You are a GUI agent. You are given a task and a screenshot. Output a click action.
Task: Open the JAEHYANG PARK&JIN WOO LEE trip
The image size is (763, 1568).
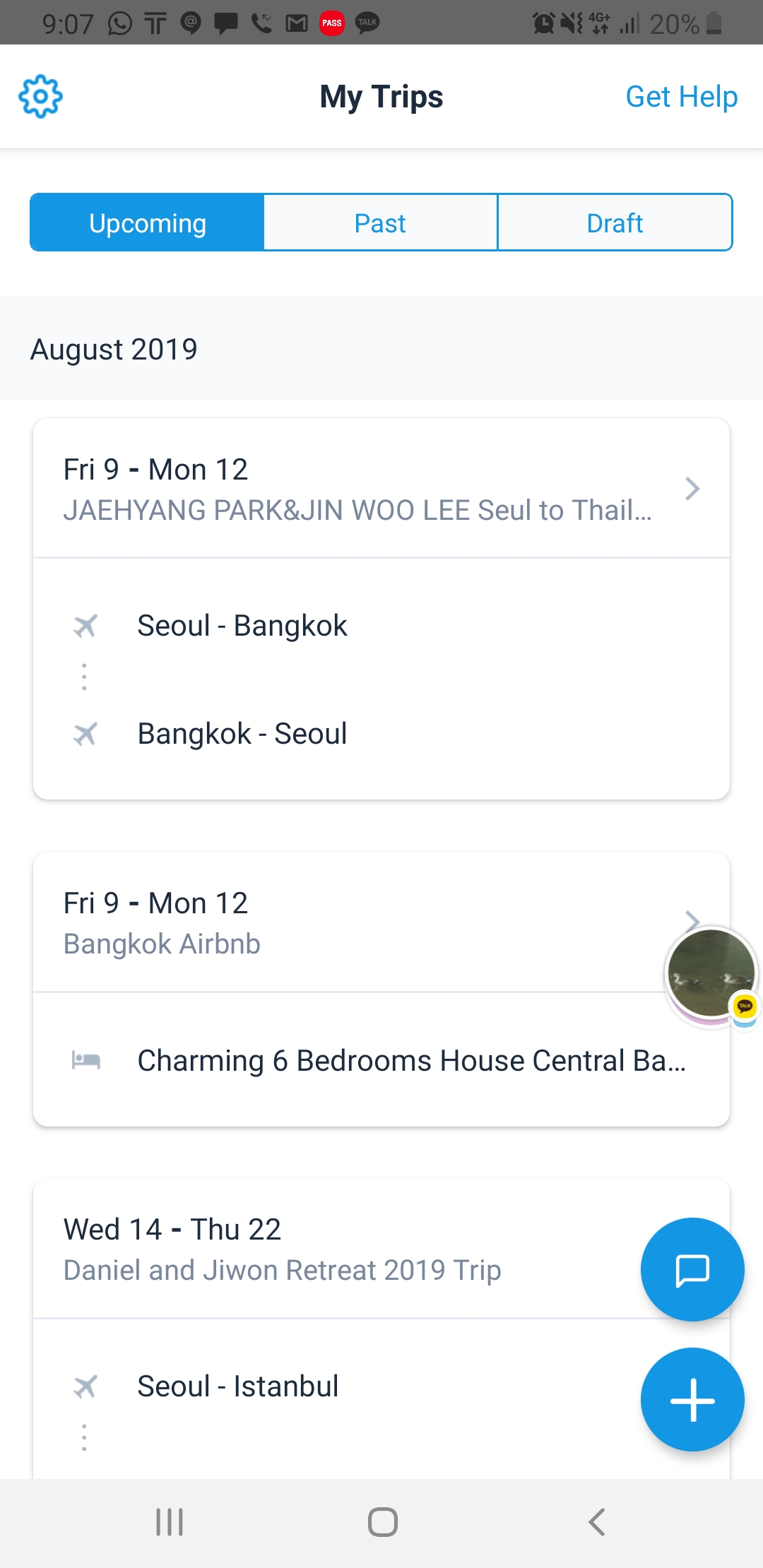coord(357,489)
